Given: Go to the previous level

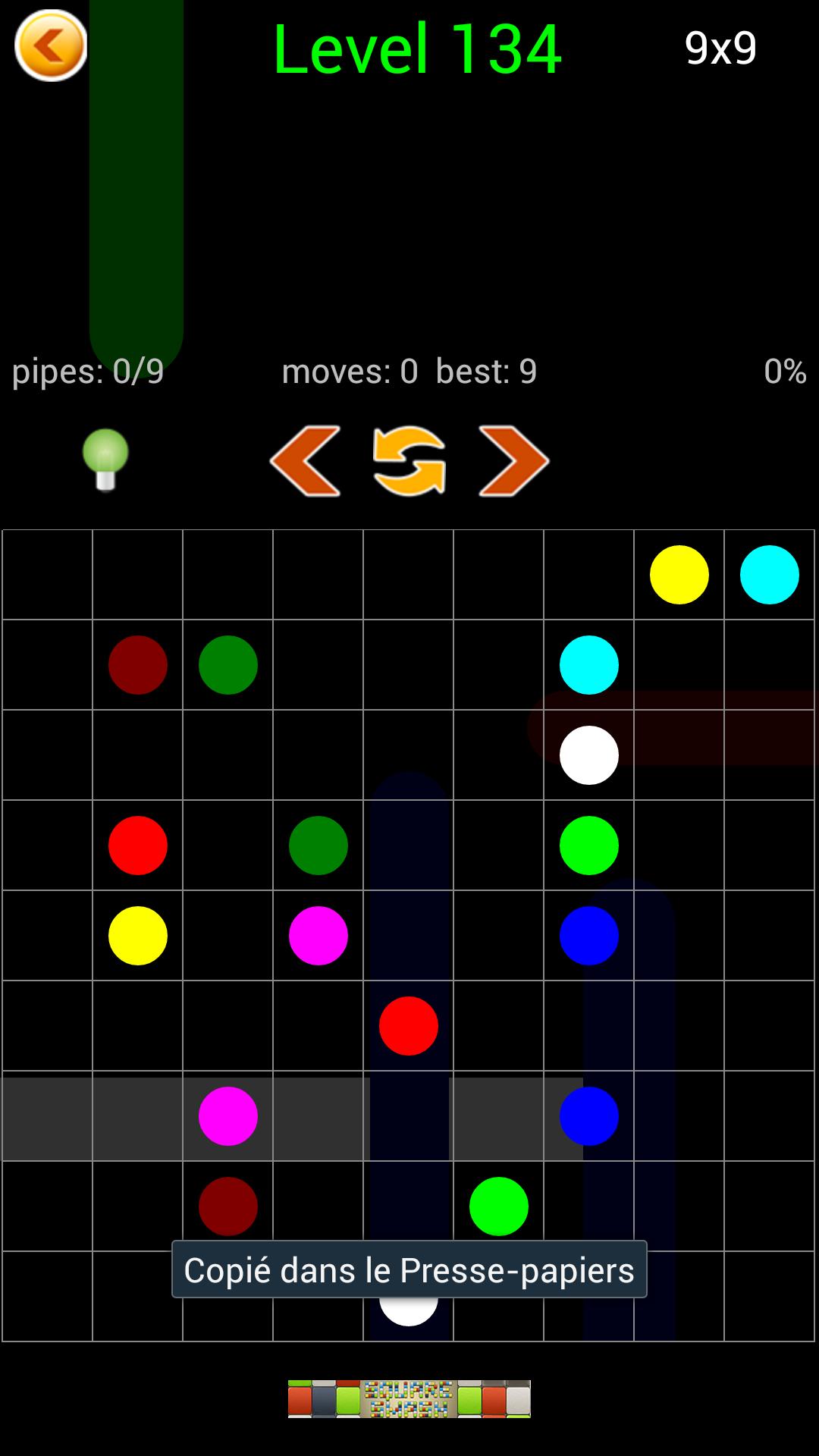Looking at the screenshot, I should pos(306,461).
